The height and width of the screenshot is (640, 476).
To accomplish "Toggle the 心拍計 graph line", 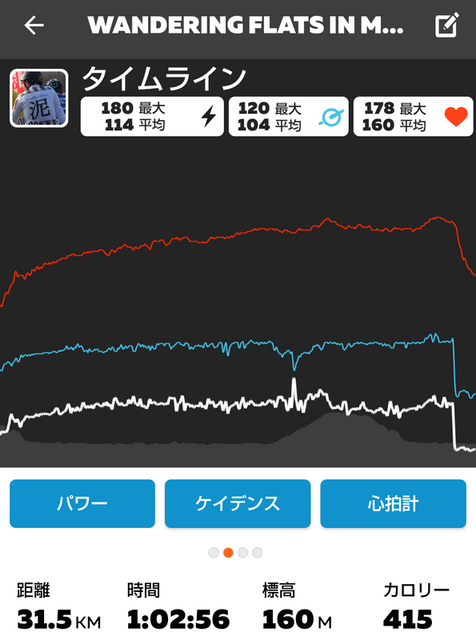I will tap(393, 503).
